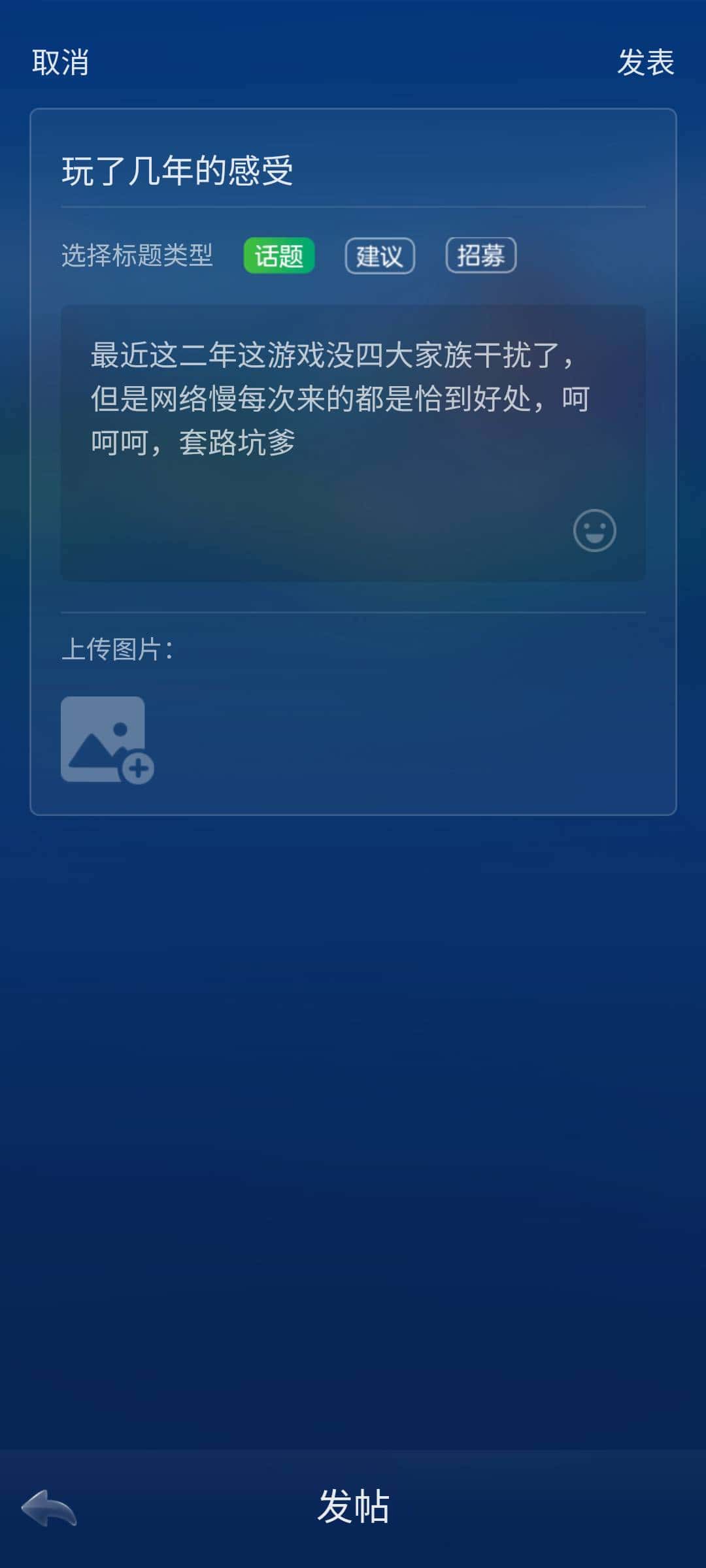Viewport: 706px width, 1568px height.
Task: Switch title type to 建议
Action: (380, 255)
